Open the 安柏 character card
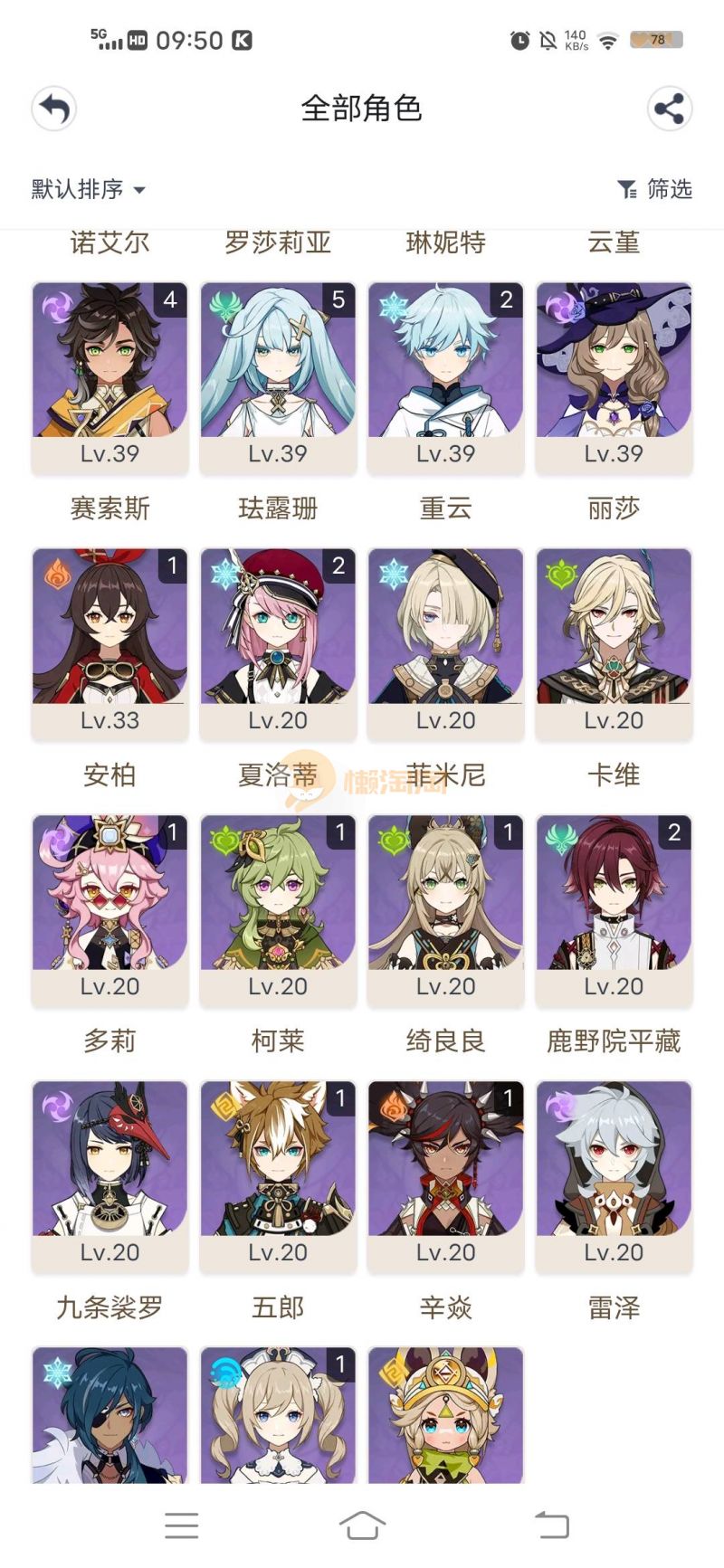 pyautogui.click(x=110, y=642)
